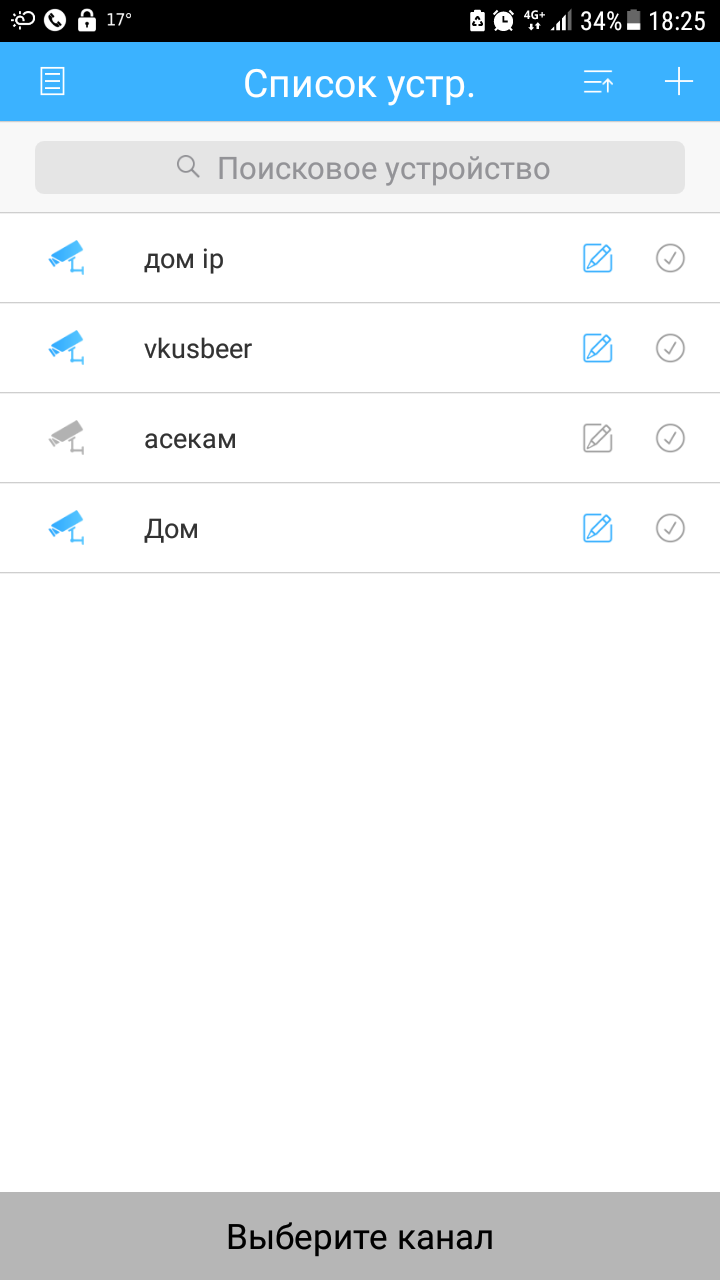Select the дом ip checkmark
720x1280 pixels.
(670, 258)
